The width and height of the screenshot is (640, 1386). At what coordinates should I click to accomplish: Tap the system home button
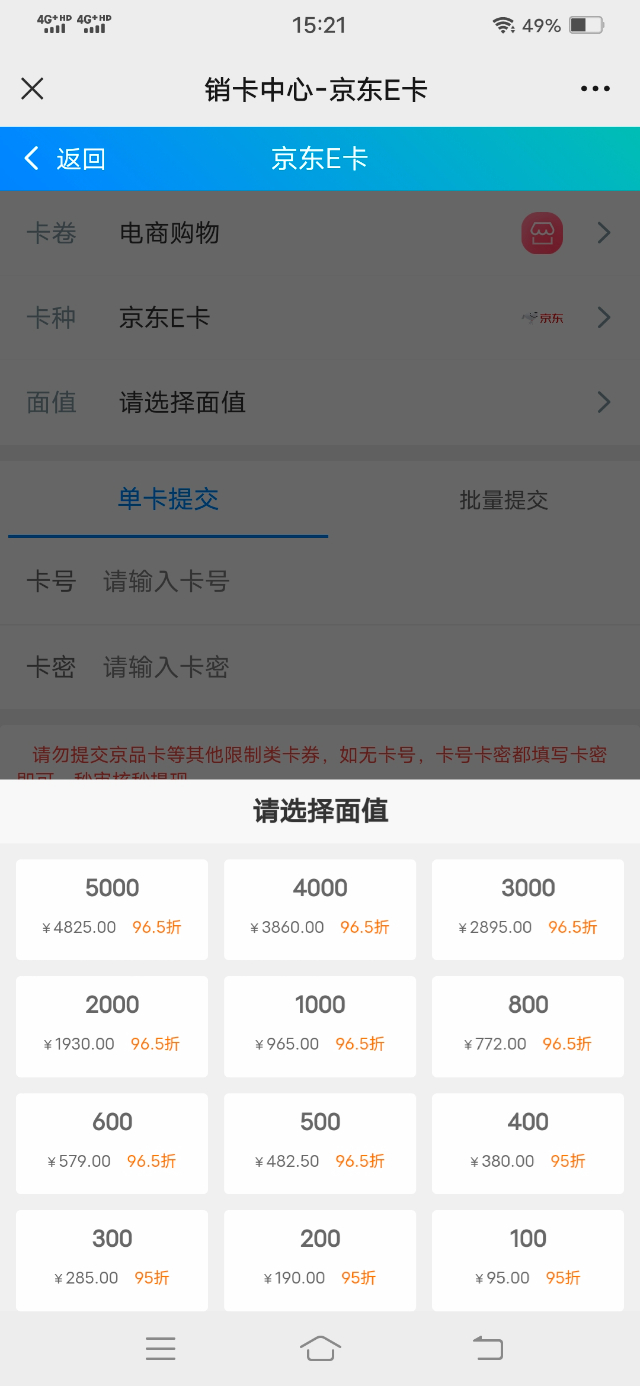point(320,1348)
